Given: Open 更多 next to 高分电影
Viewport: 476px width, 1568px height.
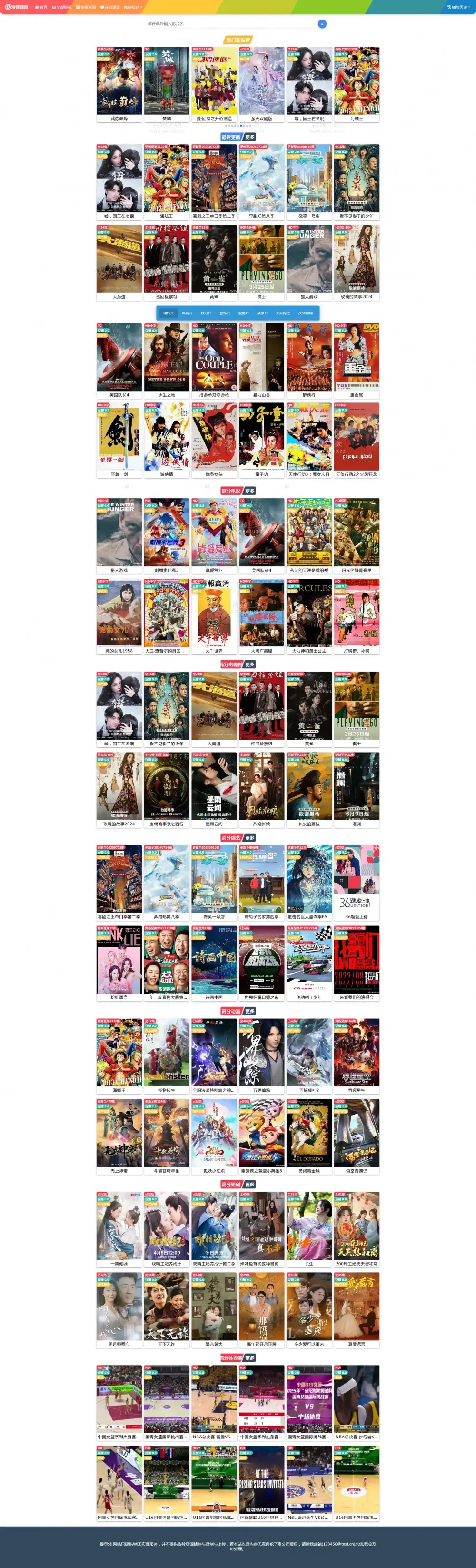Looking at the screenshot, I should 250,491.
